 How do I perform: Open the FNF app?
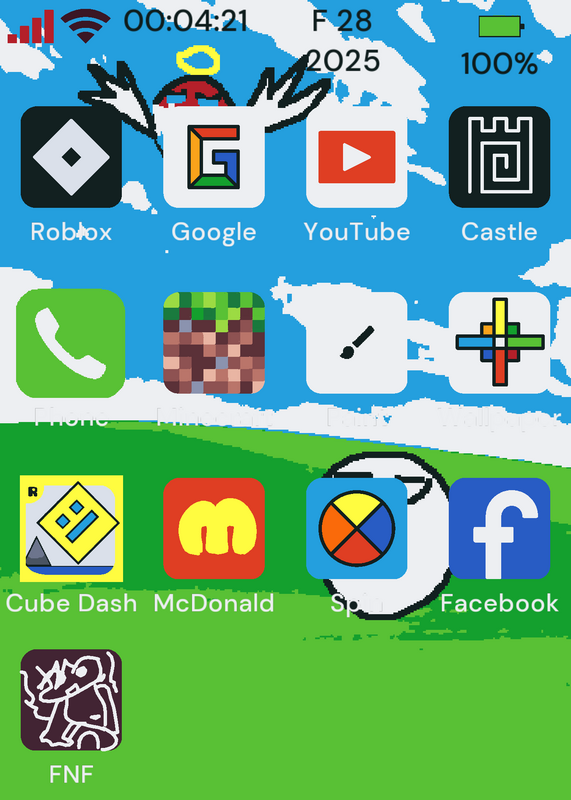(71, 700)
